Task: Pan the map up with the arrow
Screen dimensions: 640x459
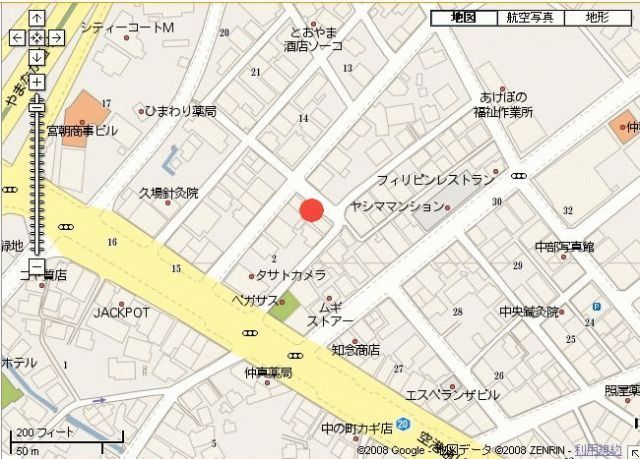Action: pos(37,18)
